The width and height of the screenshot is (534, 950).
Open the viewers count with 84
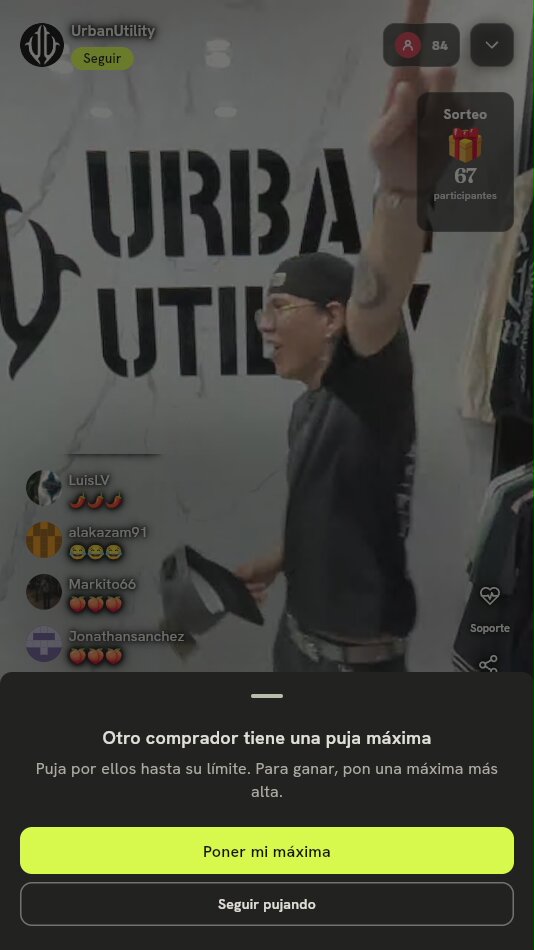(x=421, y=45)
